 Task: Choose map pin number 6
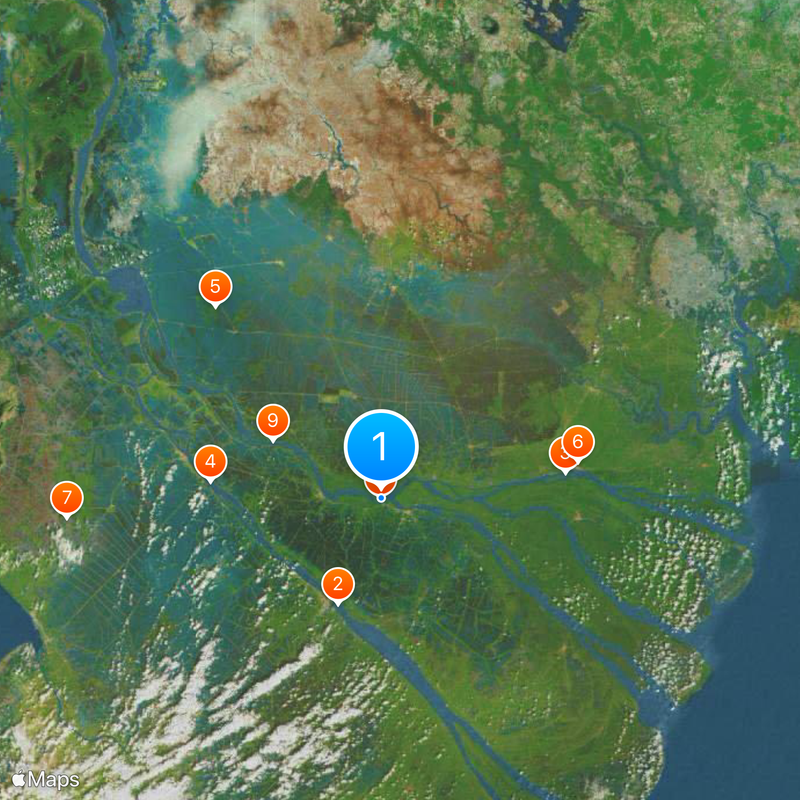[x=578, y=441]
